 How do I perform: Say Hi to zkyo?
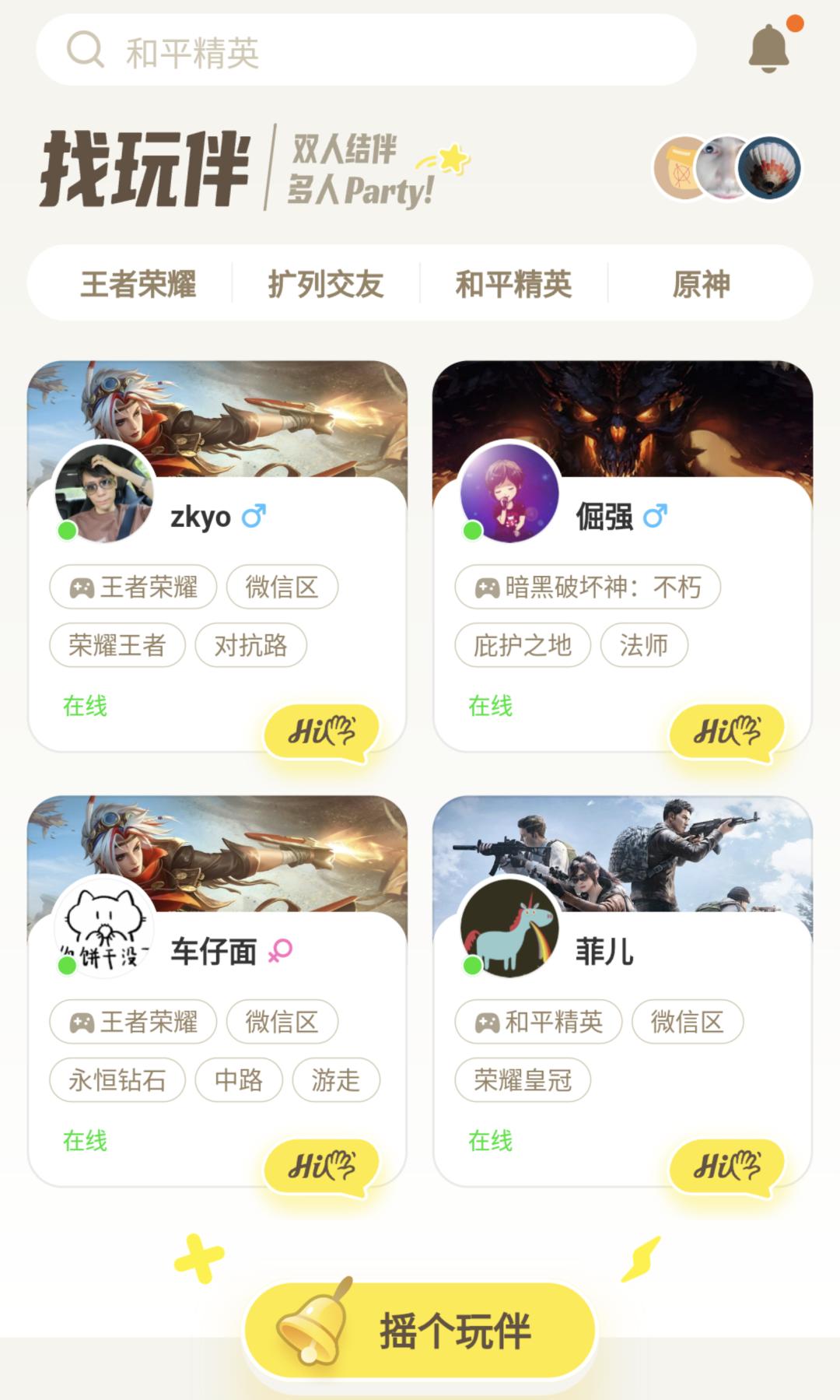(322, 732)
